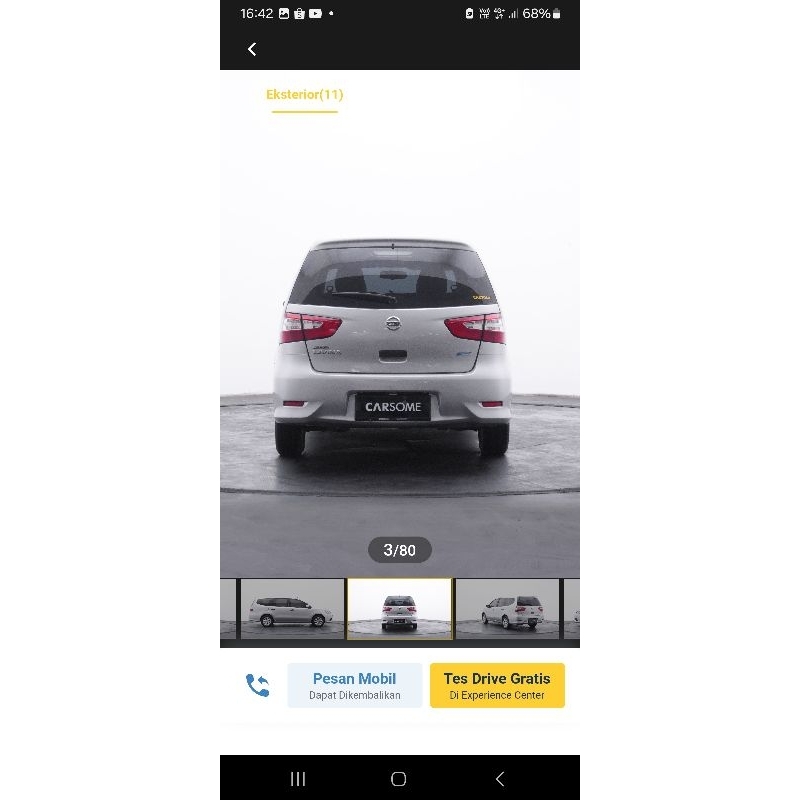The width and height of the screenshot is (800, 800).
Task: Book Tes Drive Gratis
Action: click(497, 685)
